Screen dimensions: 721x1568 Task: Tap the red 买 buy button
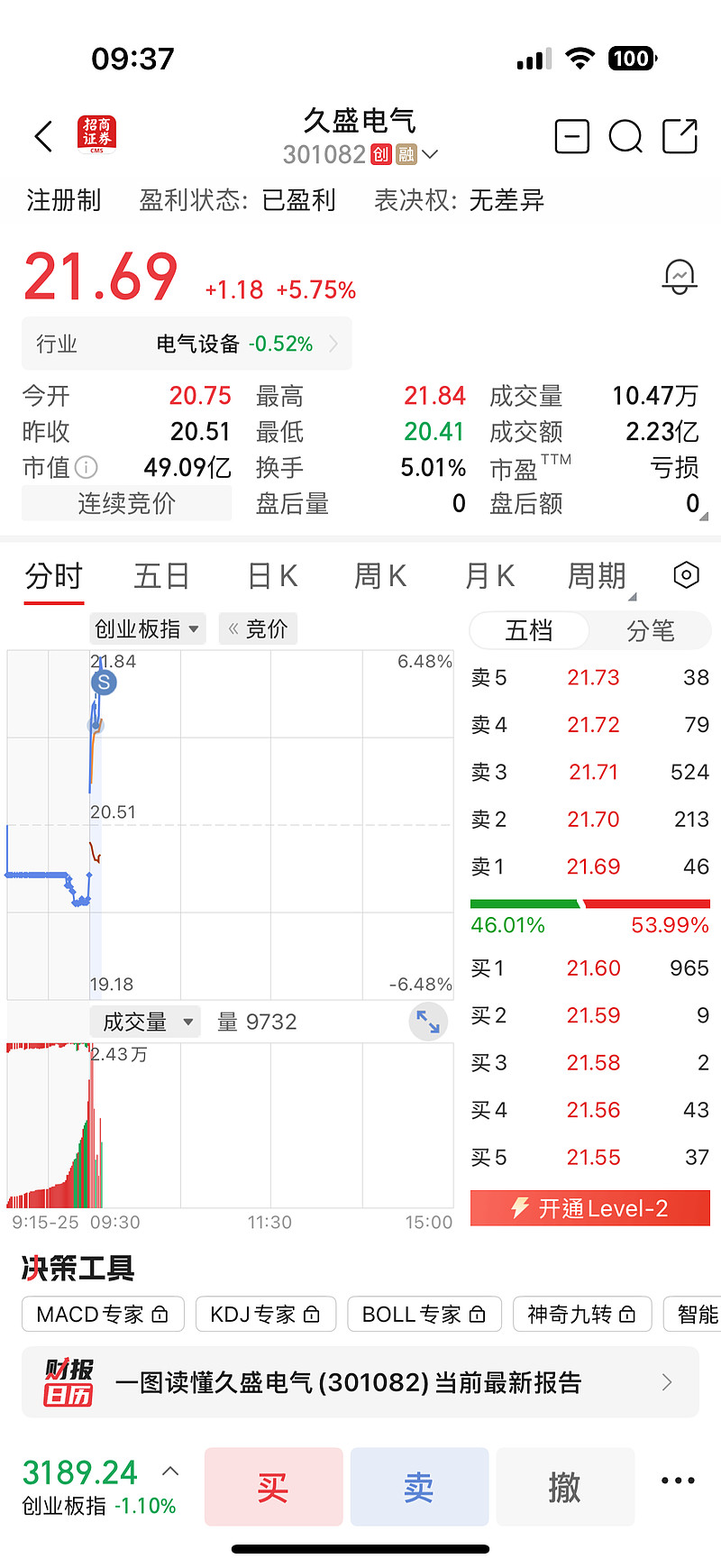pyautogui.click(x=273, y=1487)
